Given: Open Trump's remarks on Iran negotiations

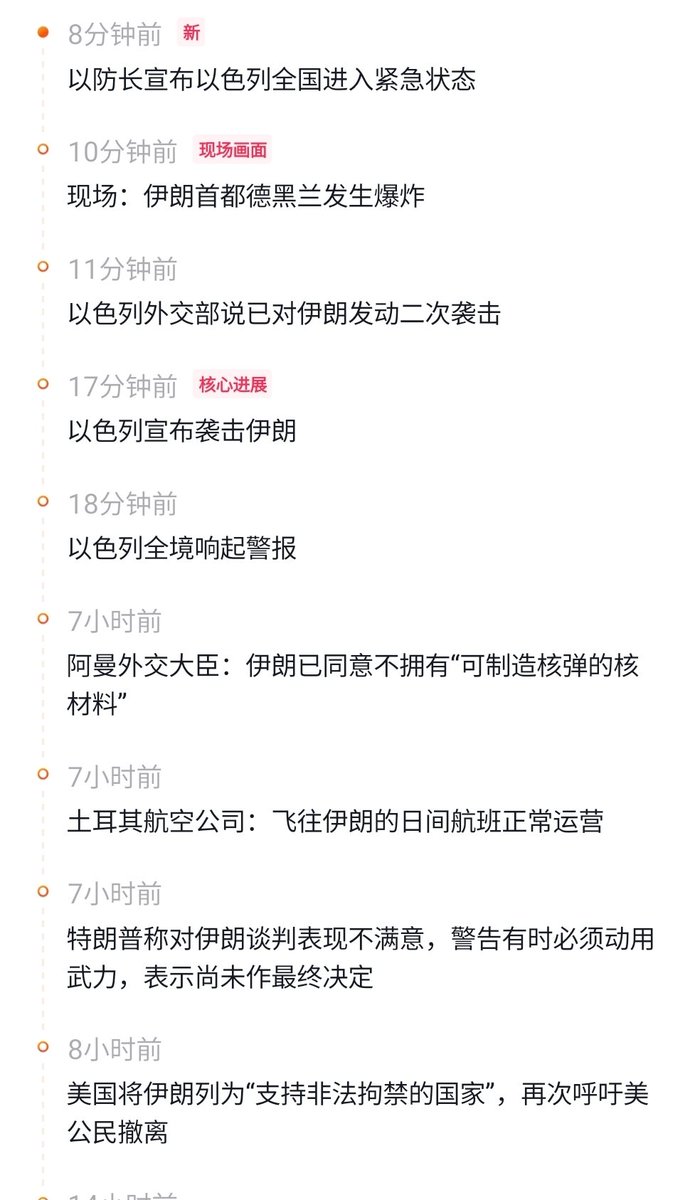Looking at the screenshot, I should pyautogui.click(x=360, y=957).
